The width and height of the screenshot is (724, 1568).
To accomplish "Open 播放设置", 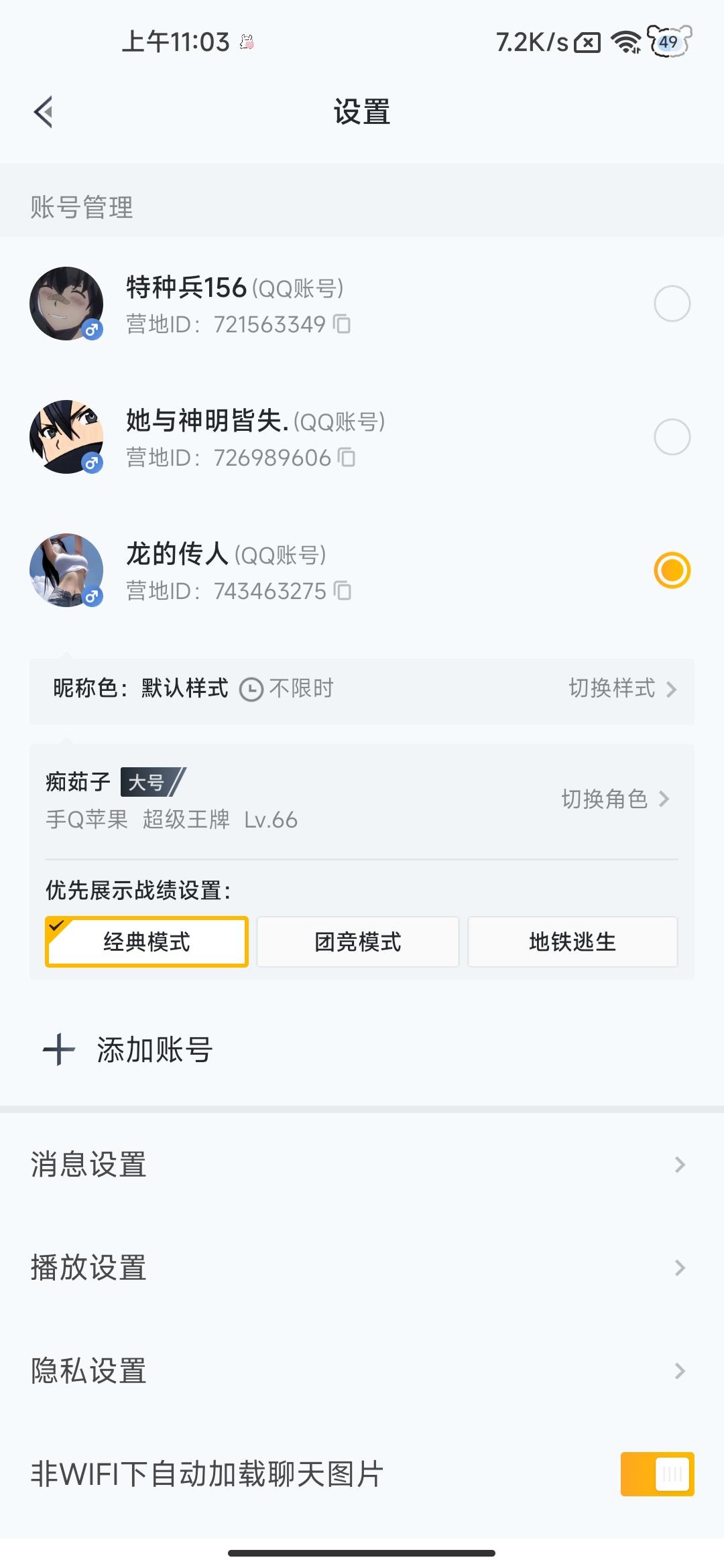I will [362, 1267].
